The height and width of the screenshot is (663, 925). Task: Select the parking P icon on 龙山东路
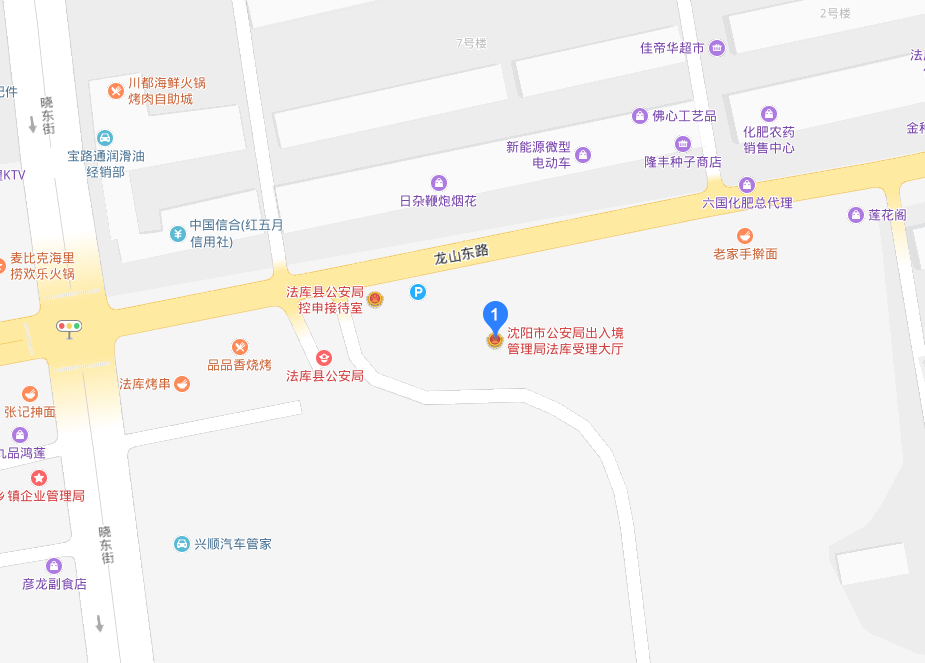tap(419, 292)
